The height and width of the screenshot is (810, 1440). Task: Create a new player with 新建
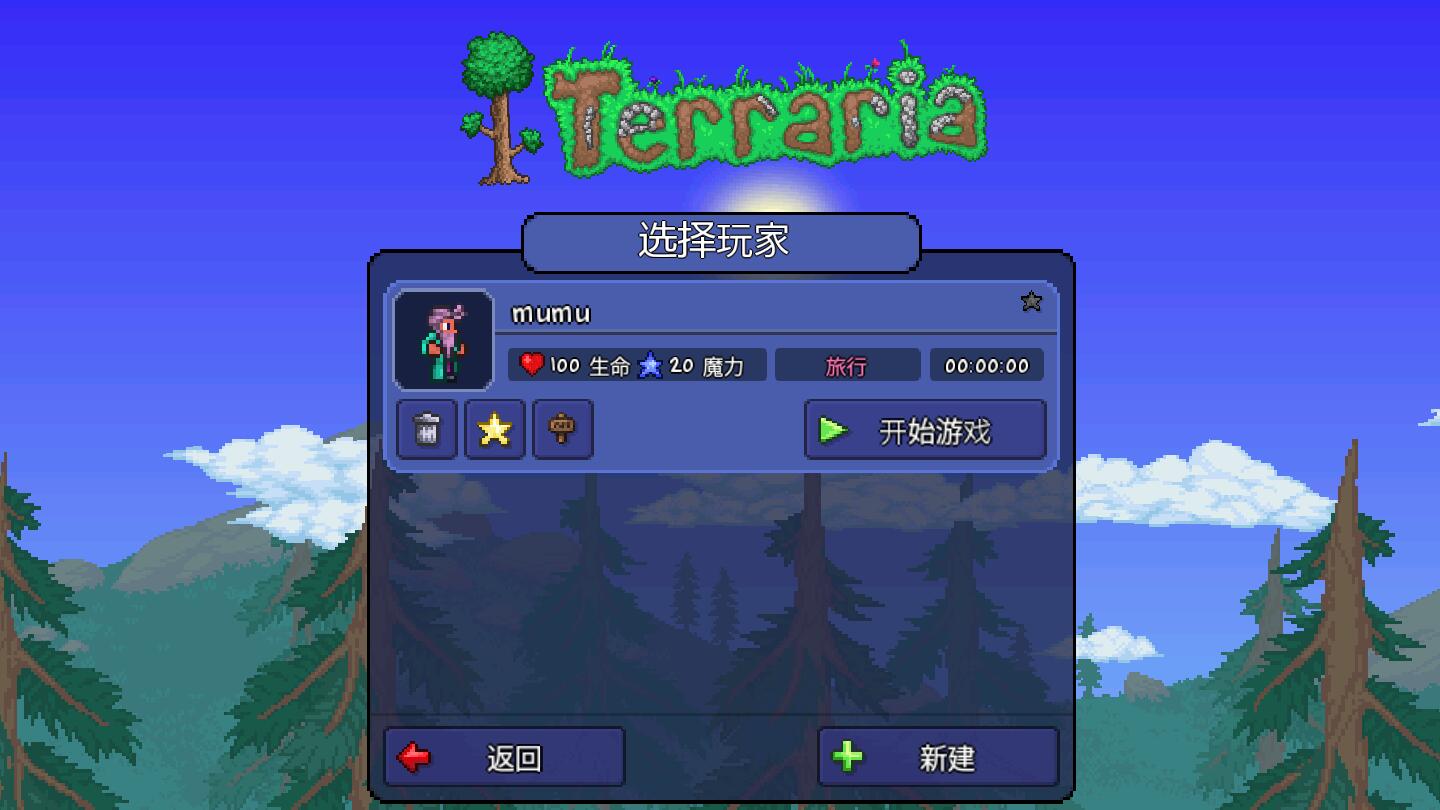[938, 757]
